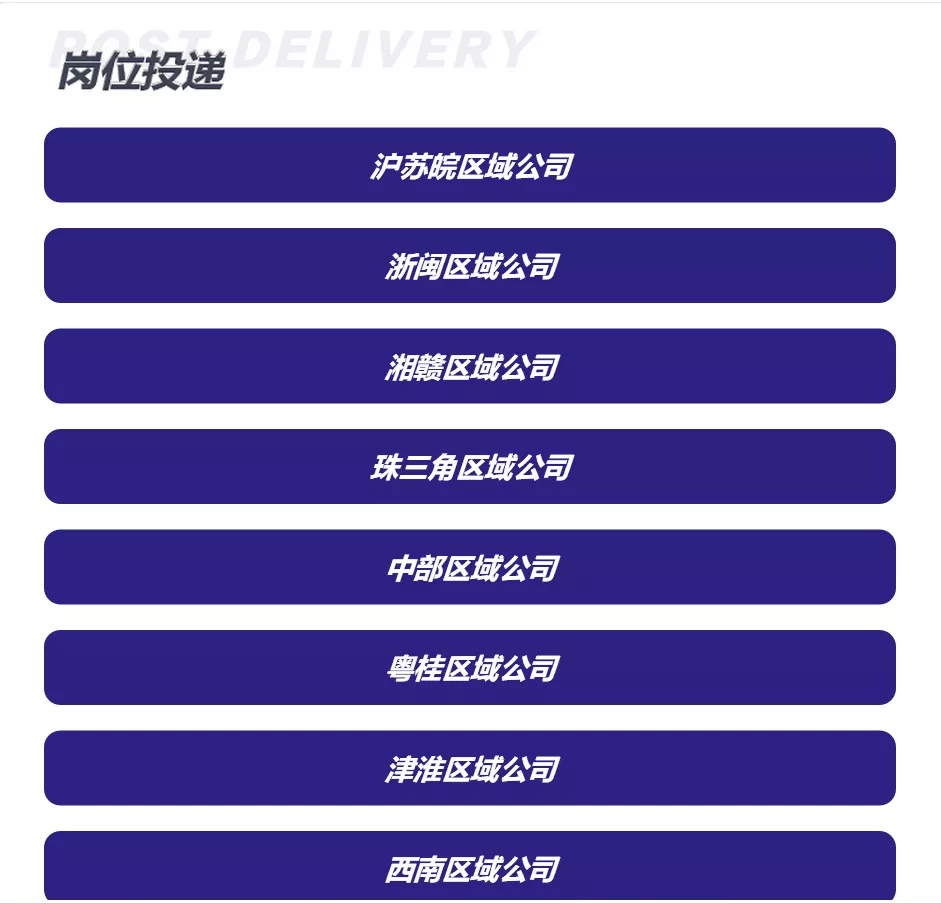Open 沪苏皖区域公司 job postings
The height and width of the screenshot is (904, 941).
470,165
